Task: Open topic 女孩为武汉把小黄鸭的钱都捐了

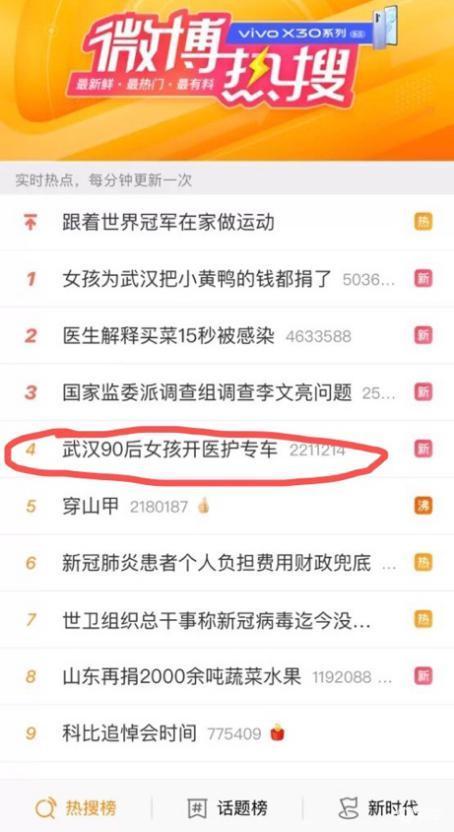Action: pos(227,279)
